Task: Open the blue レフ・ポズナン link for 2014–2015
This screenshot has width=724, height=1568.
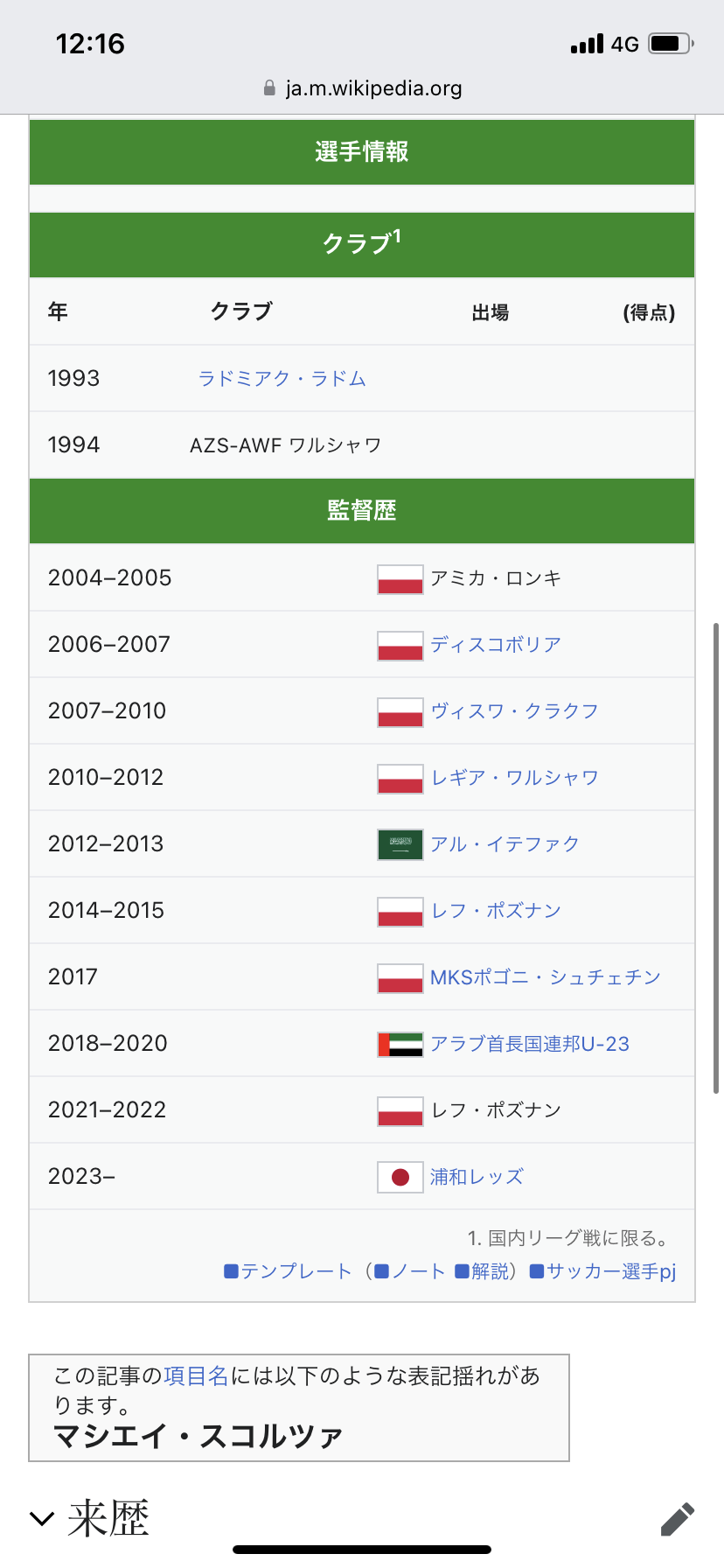Action: point(495,911)
